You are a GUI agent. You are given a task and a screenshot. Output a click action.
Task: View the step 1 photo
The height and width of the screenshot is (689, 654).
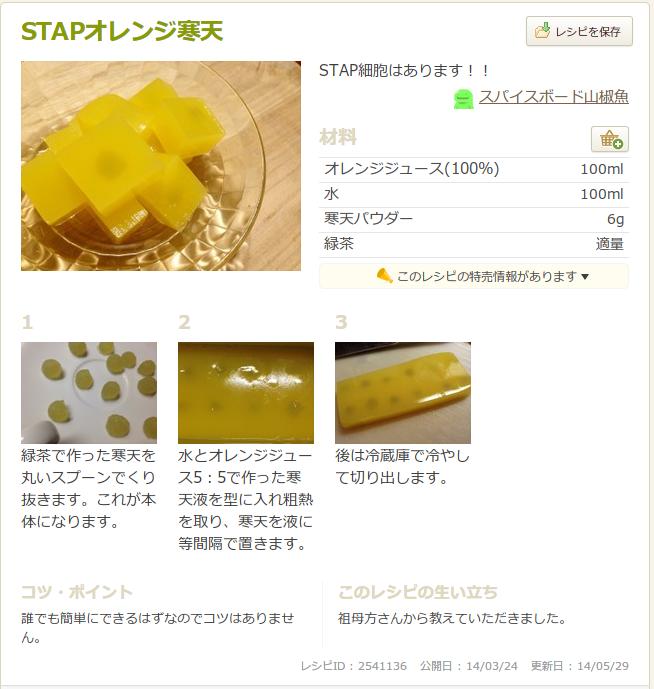coord(89,392)
